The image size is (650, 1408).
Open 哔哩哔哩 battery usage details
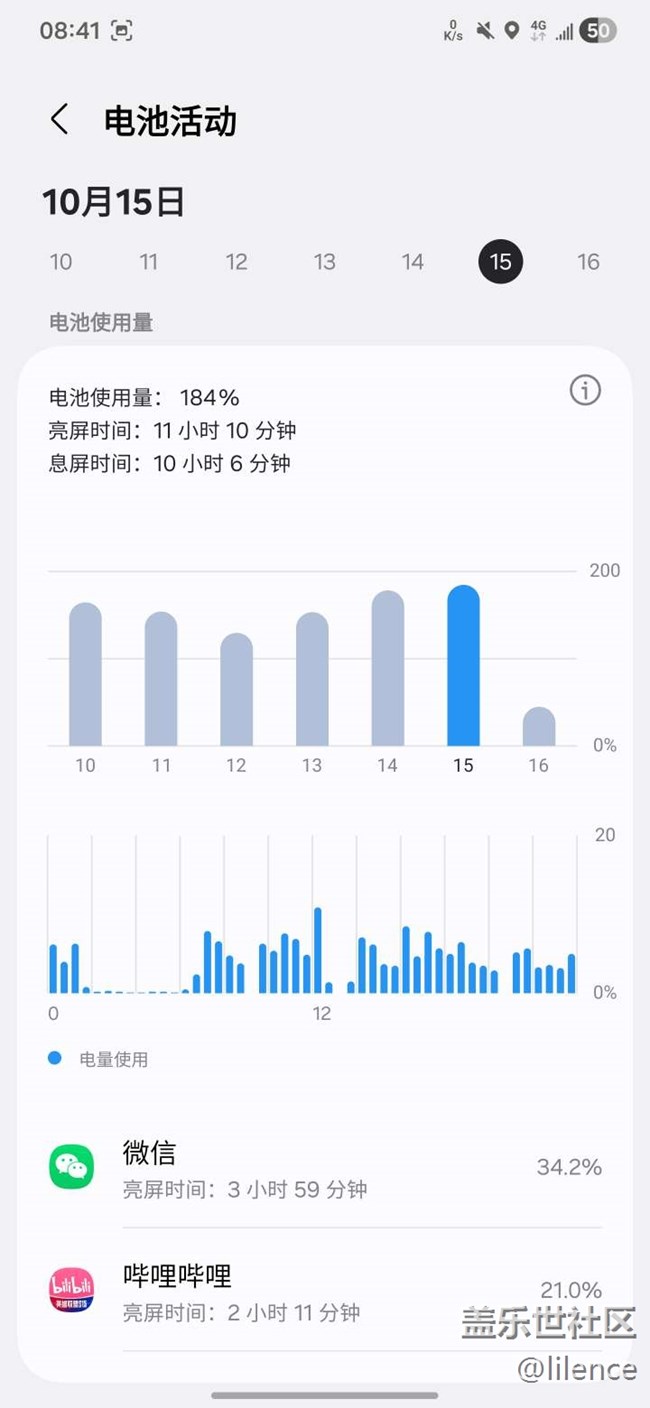(x=325, y=1290)
